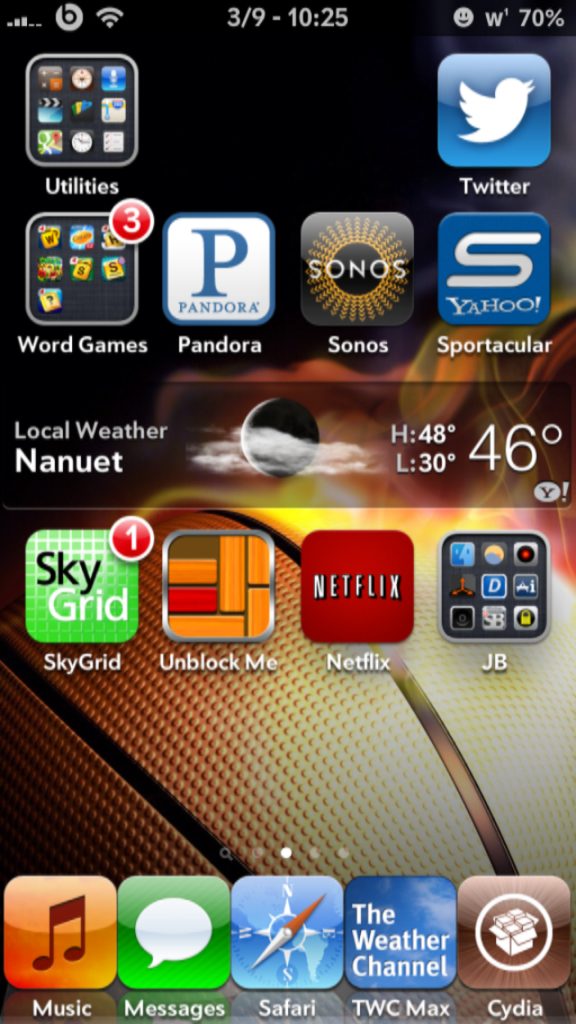Open the Unblock Me game
This screenshot has height=1024, width=576.
click(x=219, y=586)
